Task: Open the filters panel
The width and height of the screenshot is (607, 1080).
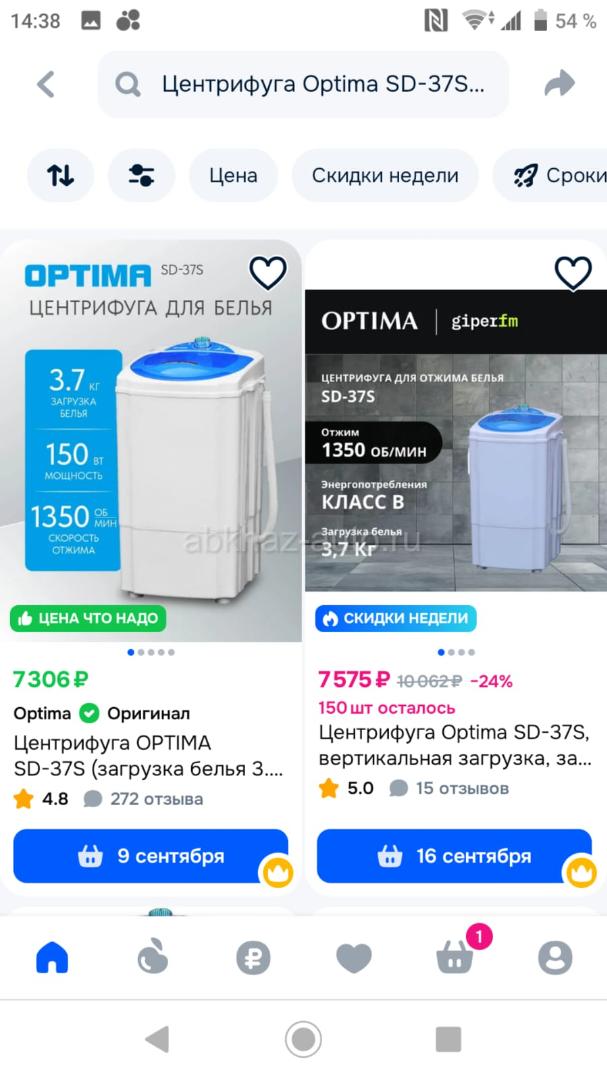Action: point(141,176)
